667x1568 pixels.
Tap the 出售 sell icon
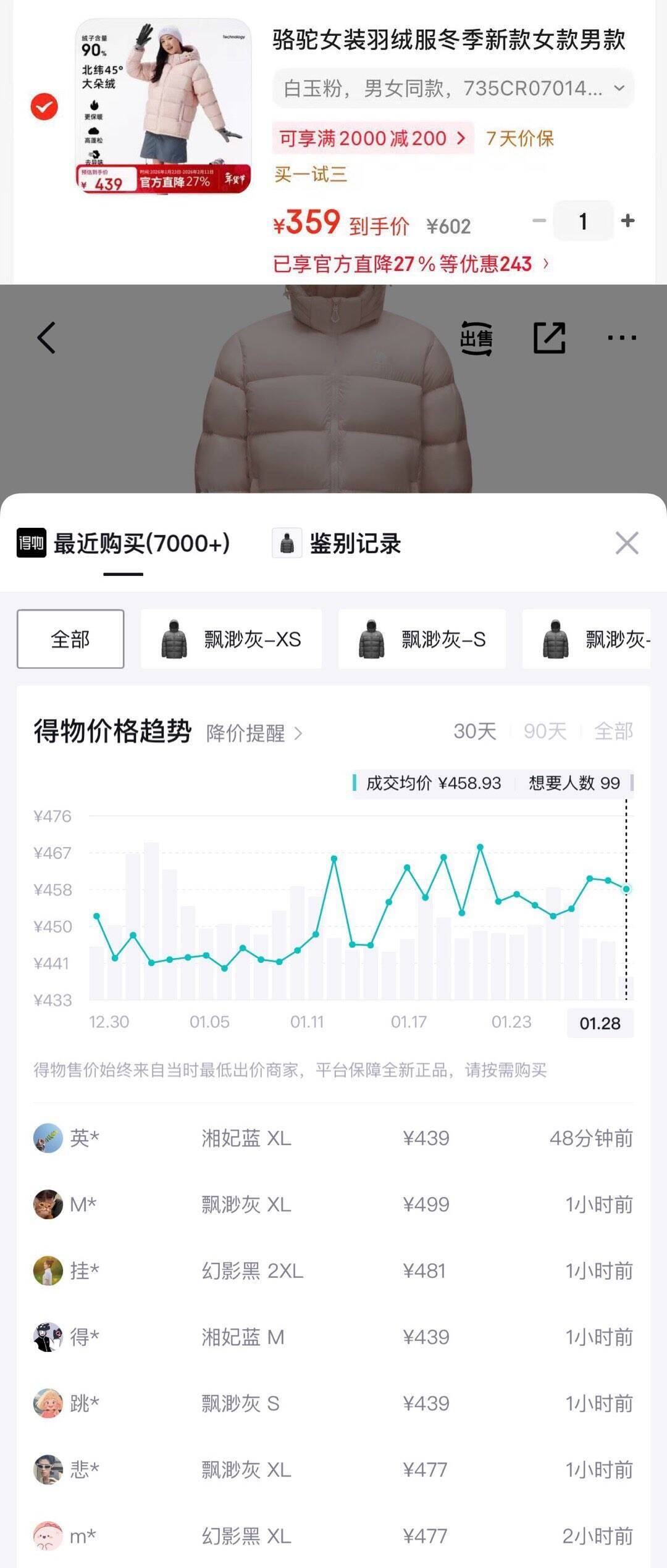476,338
